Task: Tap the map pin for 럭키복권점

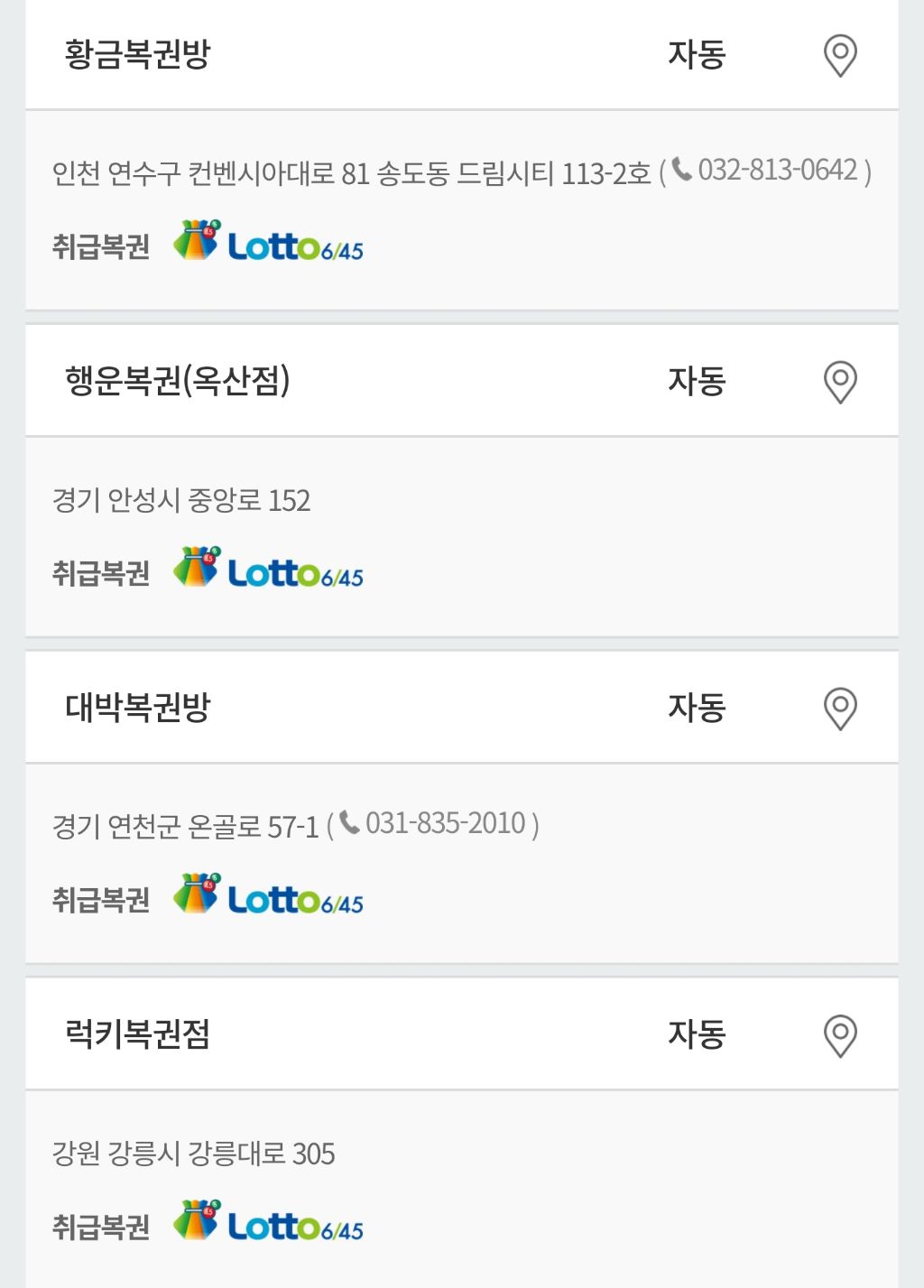Action: click(840, 1035)
